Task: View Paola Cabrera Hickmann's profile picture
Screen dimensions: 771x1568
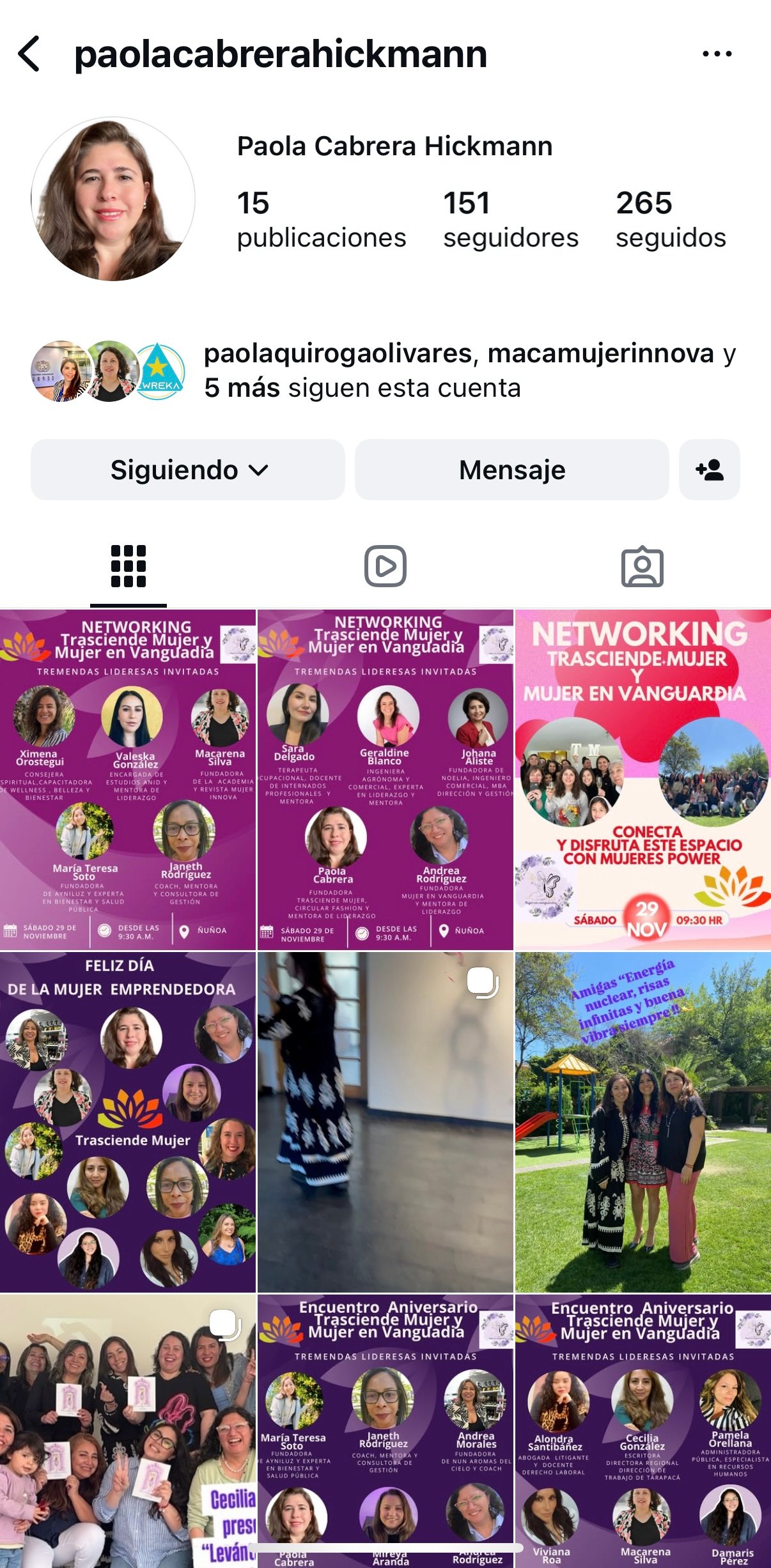Action: click(x=113, y=199)
